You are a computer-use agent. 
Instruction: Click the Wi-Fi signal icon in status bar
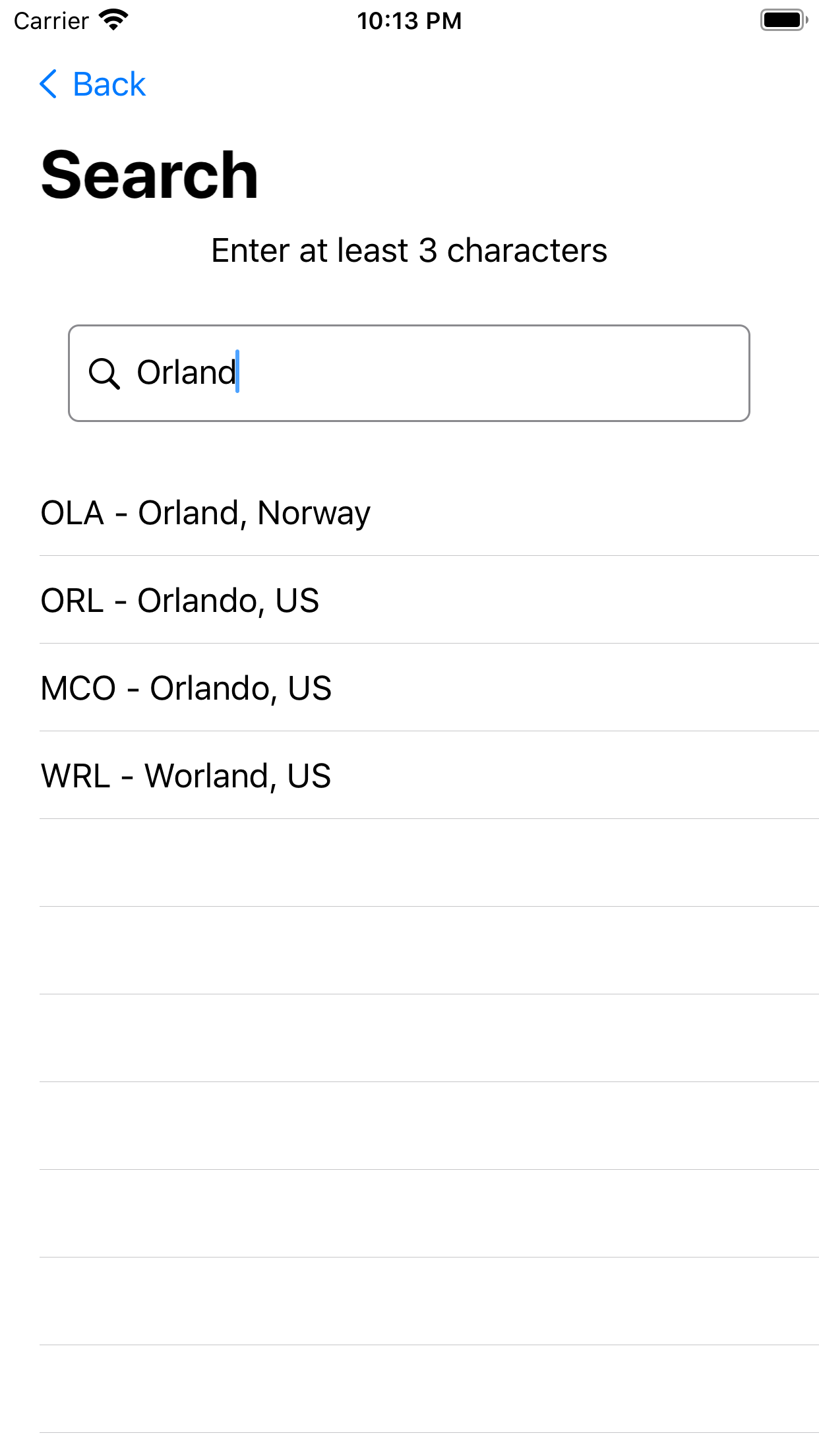[113, 20]
